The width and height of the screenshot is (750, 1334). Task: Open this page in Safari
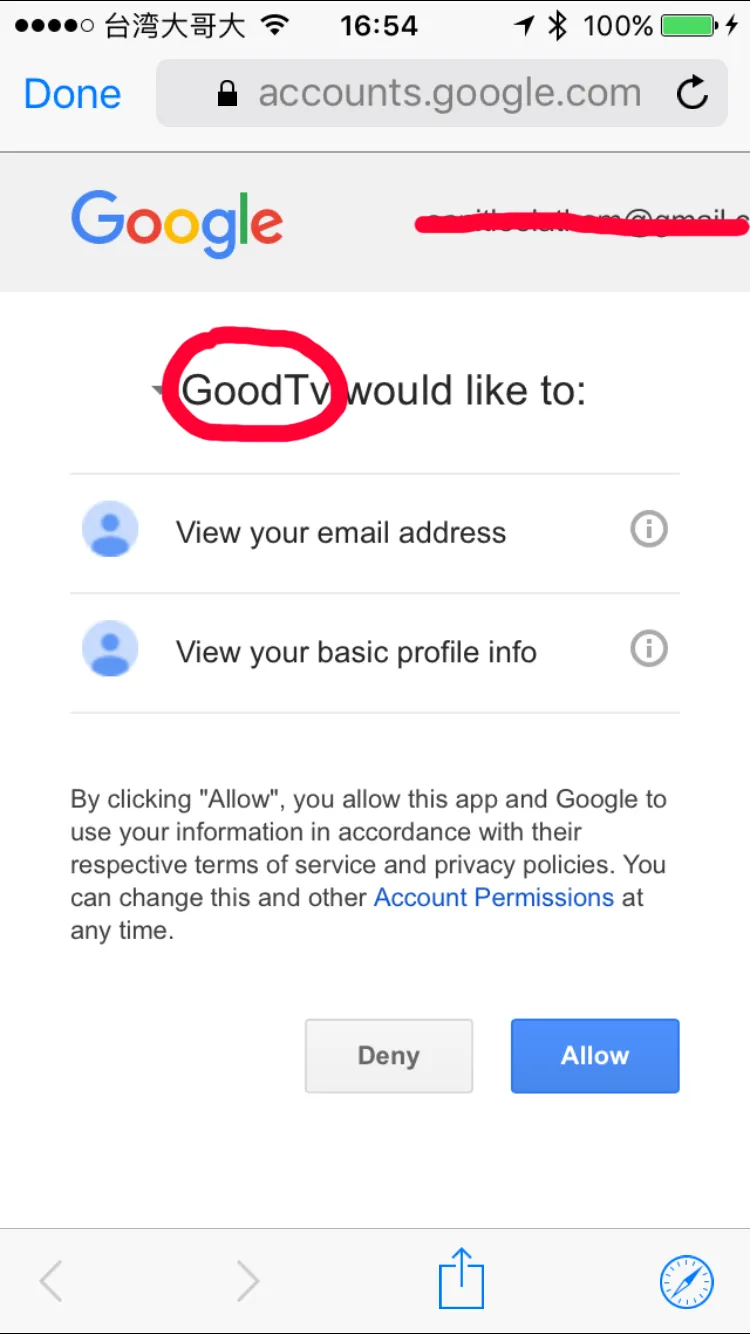pos(687,1280)
